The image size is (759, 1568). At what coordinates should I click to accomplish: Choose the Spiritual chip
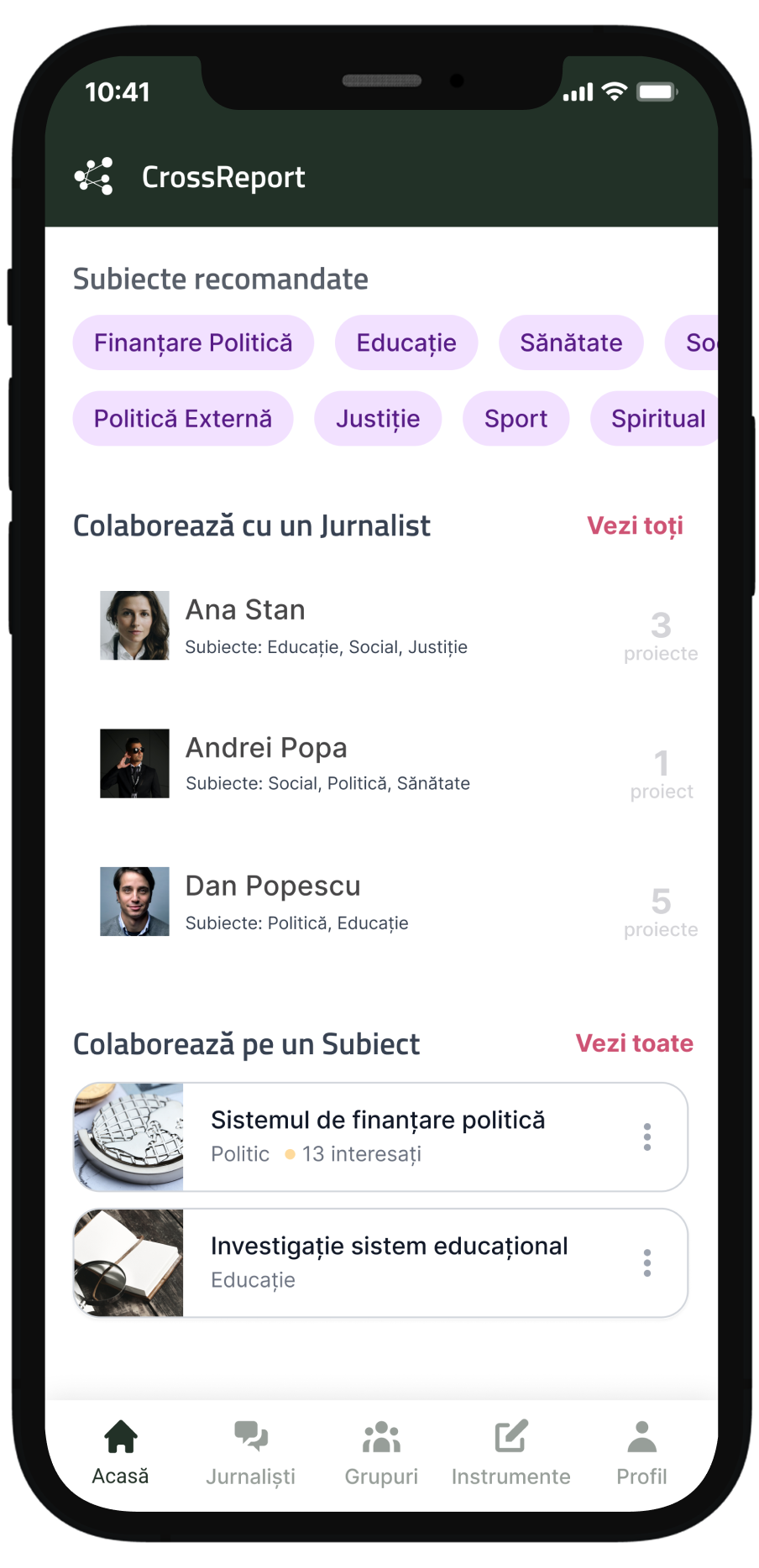657,418
